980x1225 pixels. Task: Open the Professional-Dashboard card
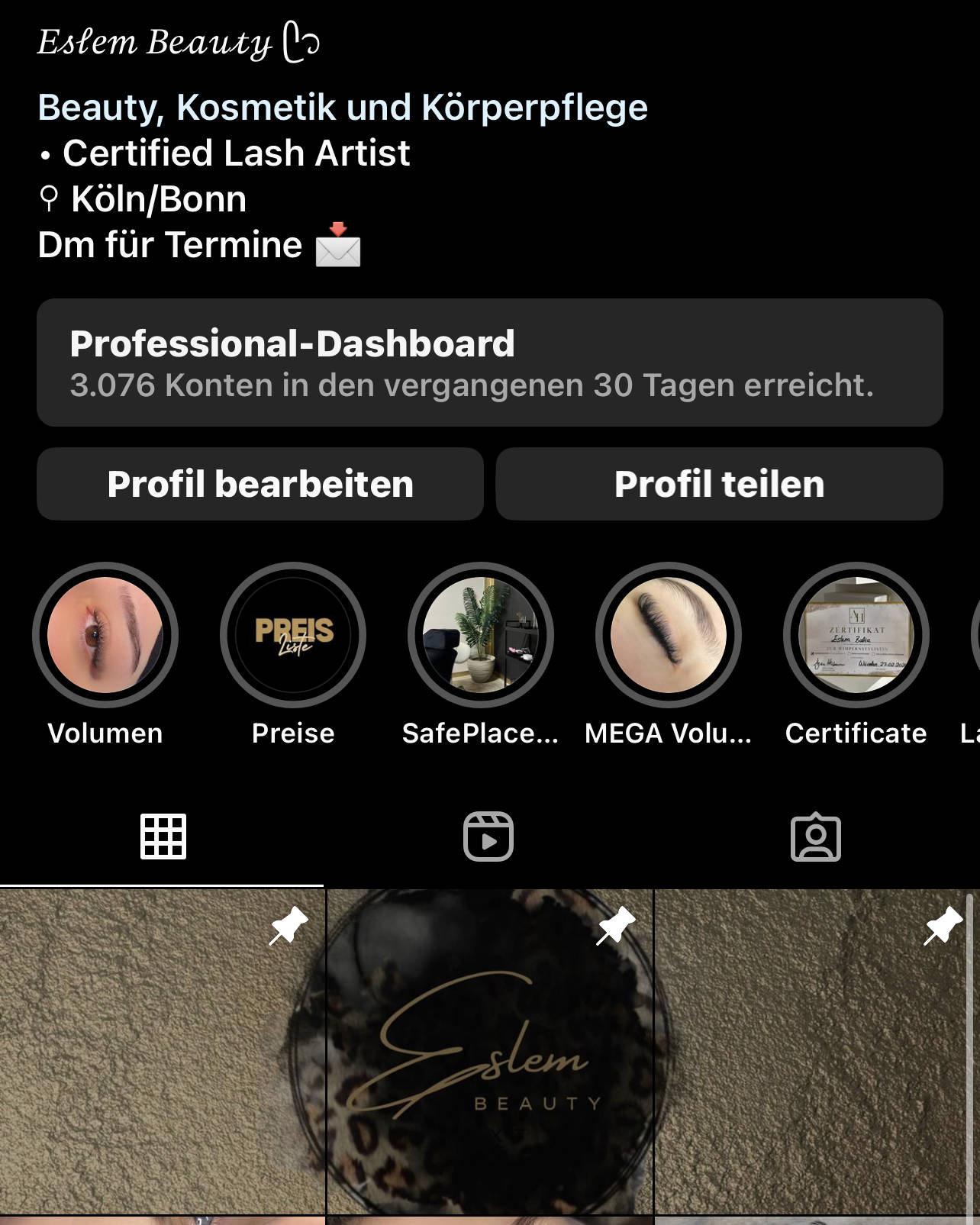point(489,363)
